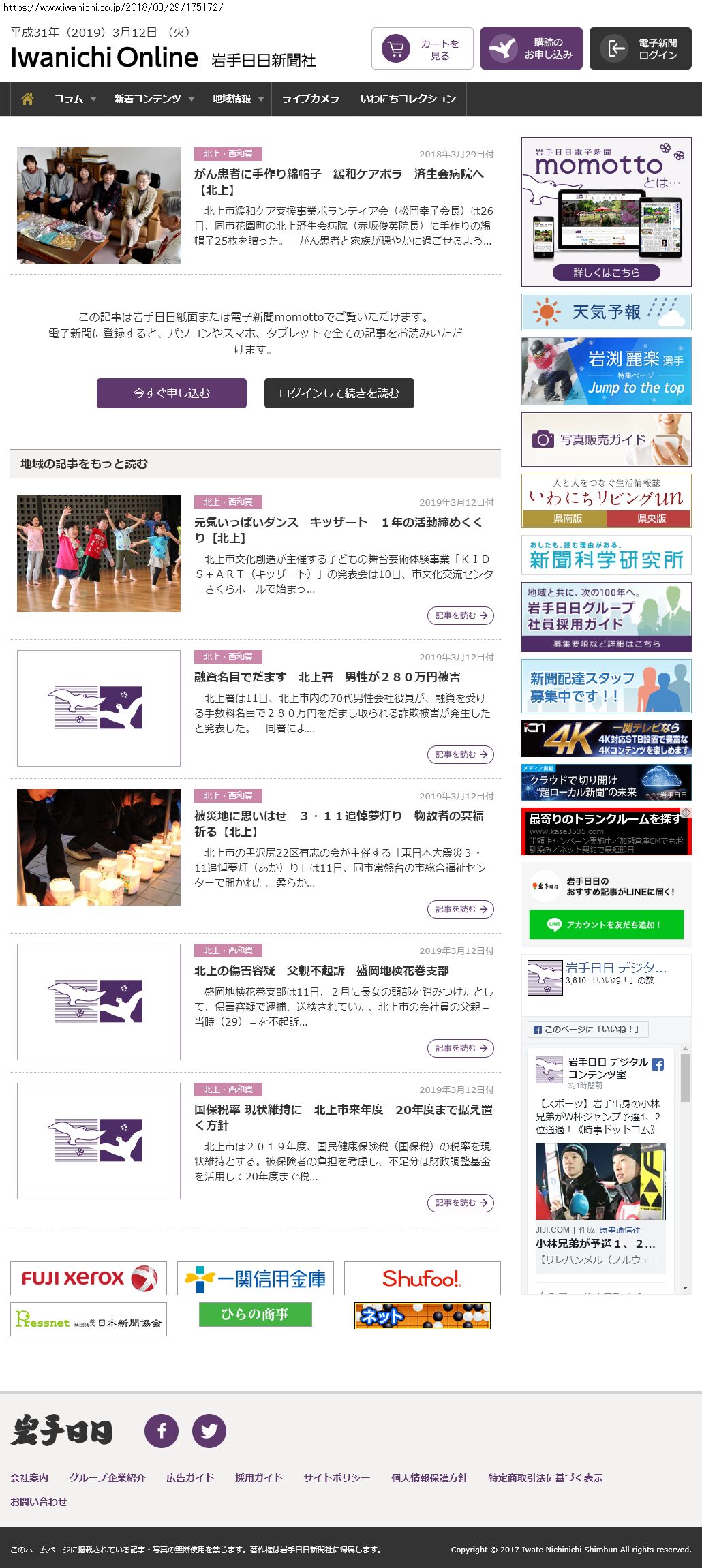Open the home icon in navigation bar

[27, 99]
